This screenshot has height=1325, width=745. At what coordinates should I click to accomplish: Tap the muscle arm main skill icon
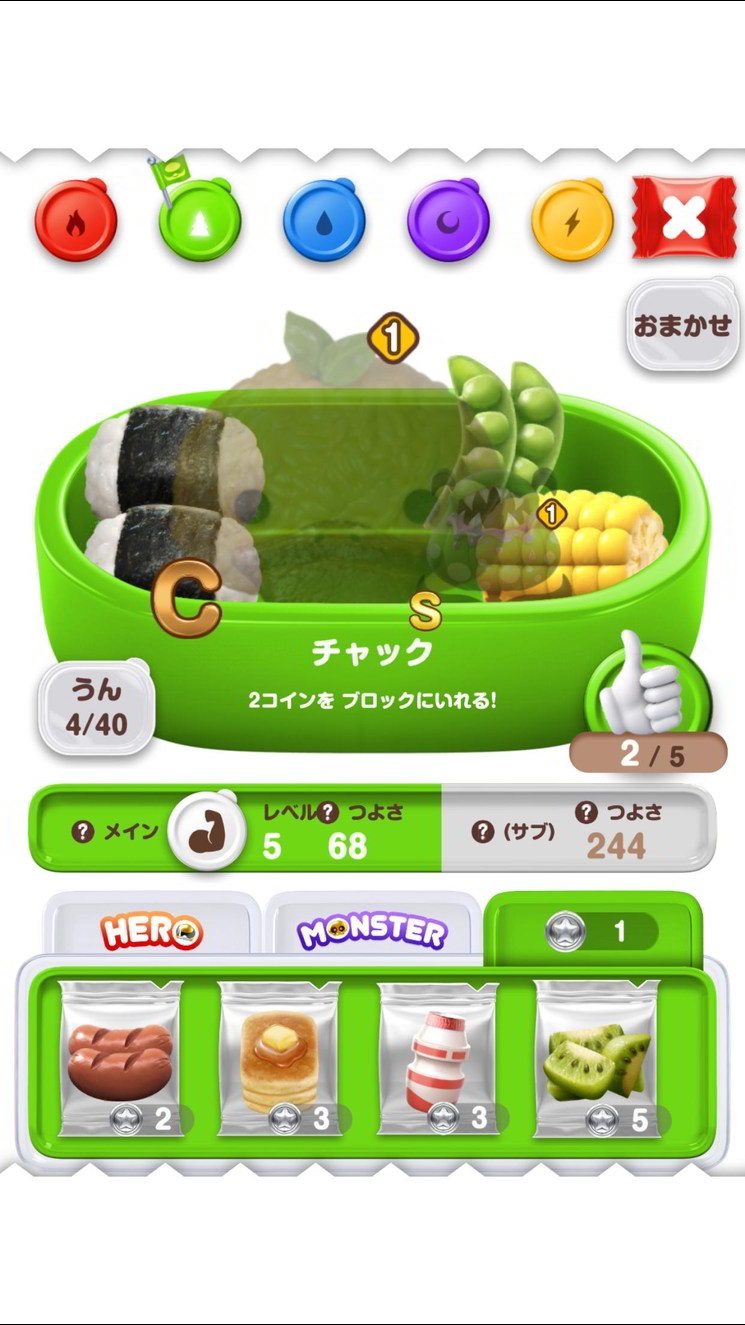point(207,830)
